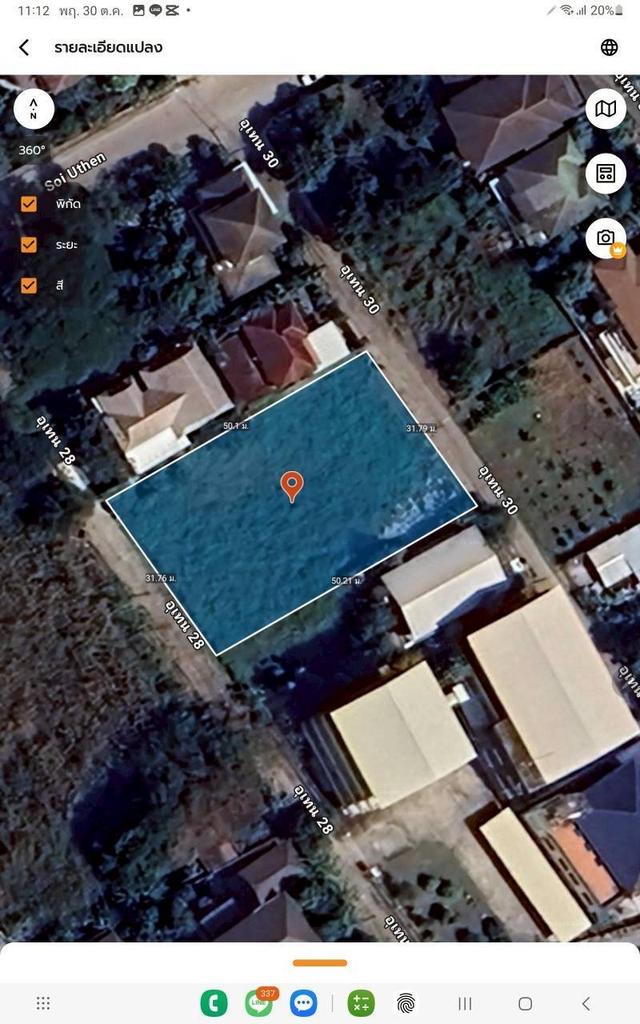Toggle the ระยะ checkbox

click(x=29, y=244)
